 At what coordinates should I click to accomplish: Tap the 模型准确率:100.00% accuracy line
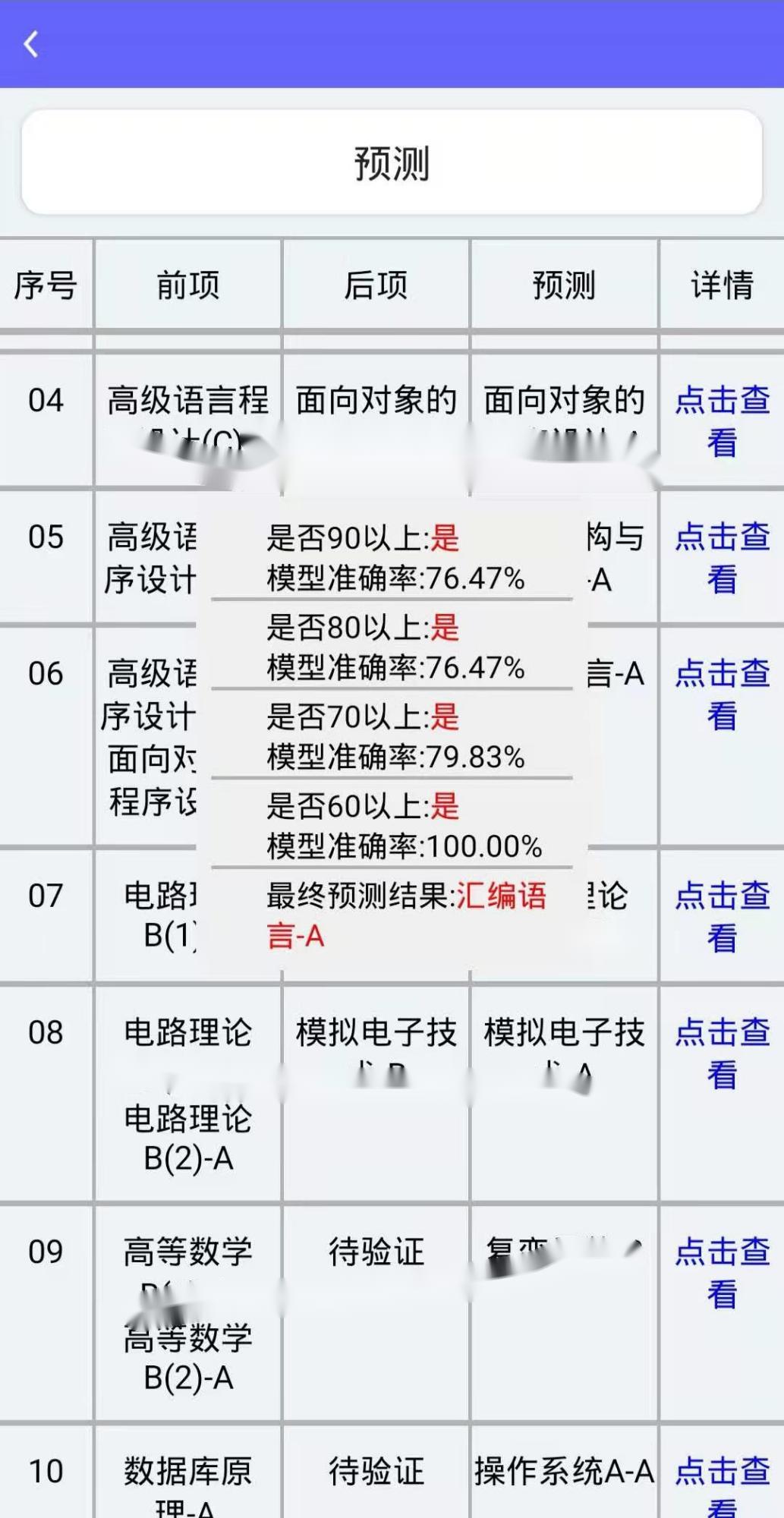pyautogui.click(x=402, y=844)
